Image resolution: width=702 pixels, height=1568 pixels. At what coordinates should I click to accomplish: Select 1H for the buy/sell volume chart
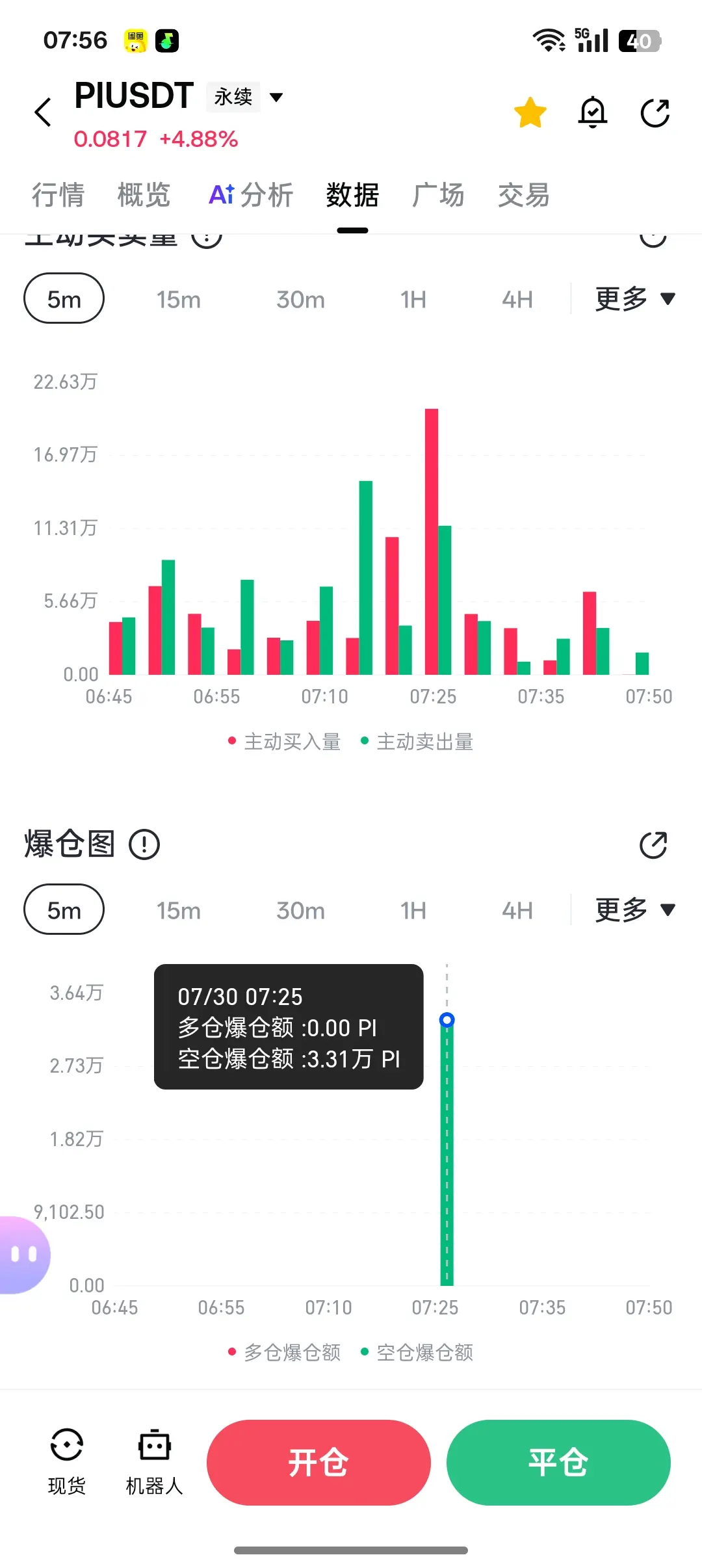413,299
